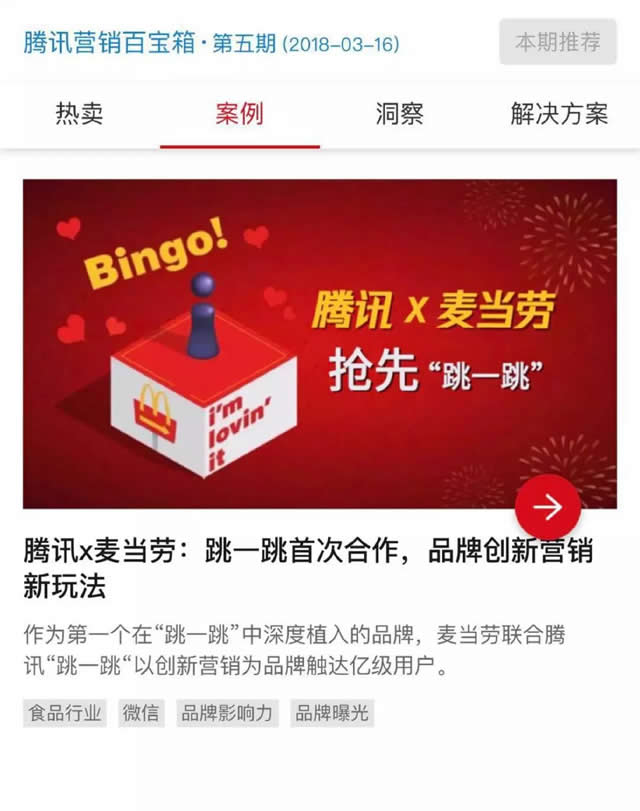
Task: Tap the 品牌曝光 tag
Action: point(331,713)
